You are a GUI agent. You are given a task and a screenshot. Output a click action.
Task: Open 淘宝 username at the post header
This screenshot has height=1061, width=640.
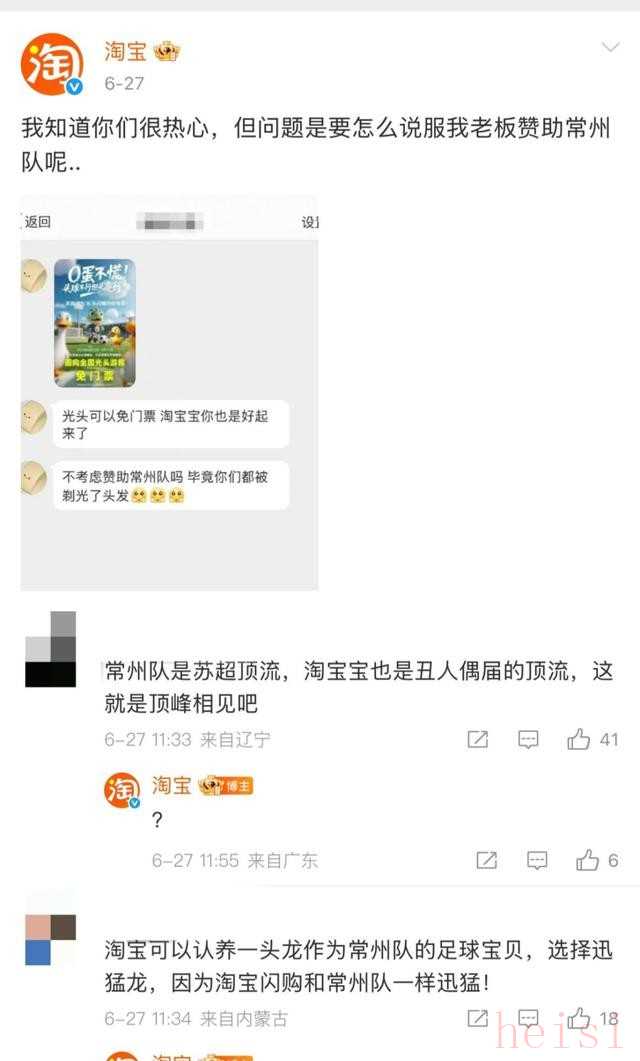(x=127, y=50)
